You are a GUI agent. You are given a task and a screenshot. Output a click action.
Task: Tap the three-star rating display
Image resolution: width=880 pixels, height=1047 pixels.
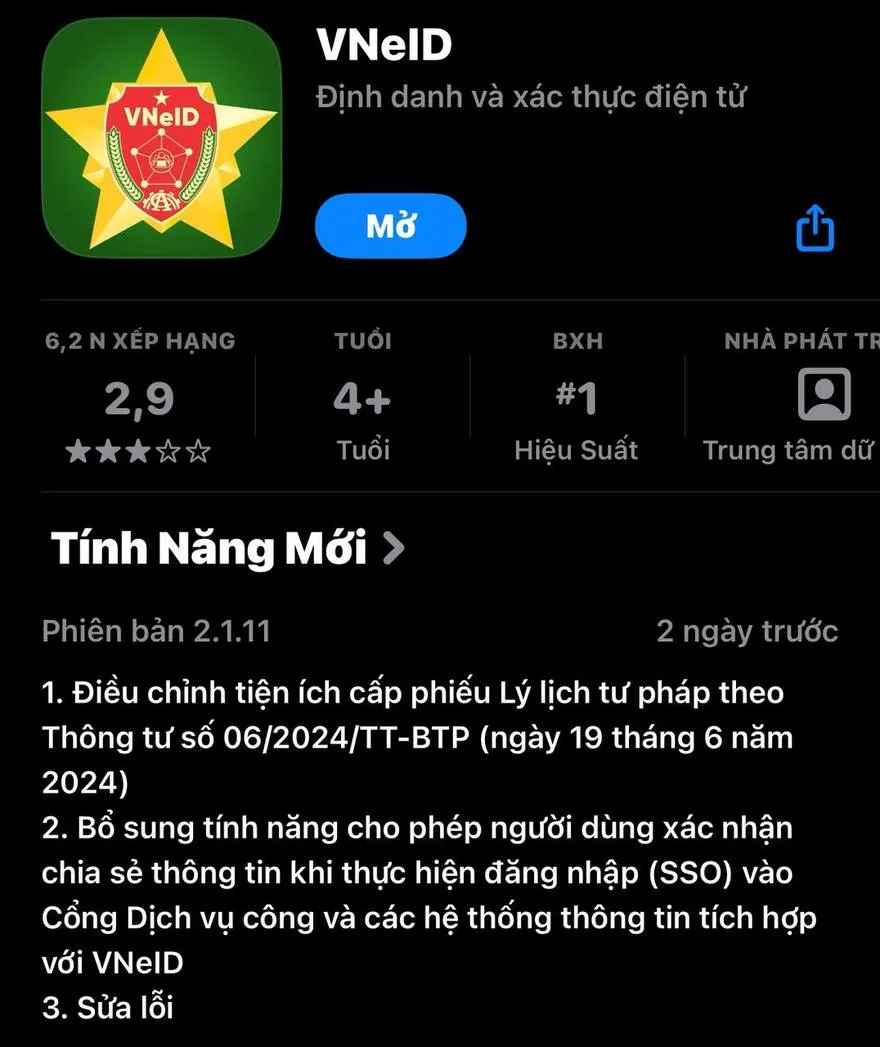[136, 450]
